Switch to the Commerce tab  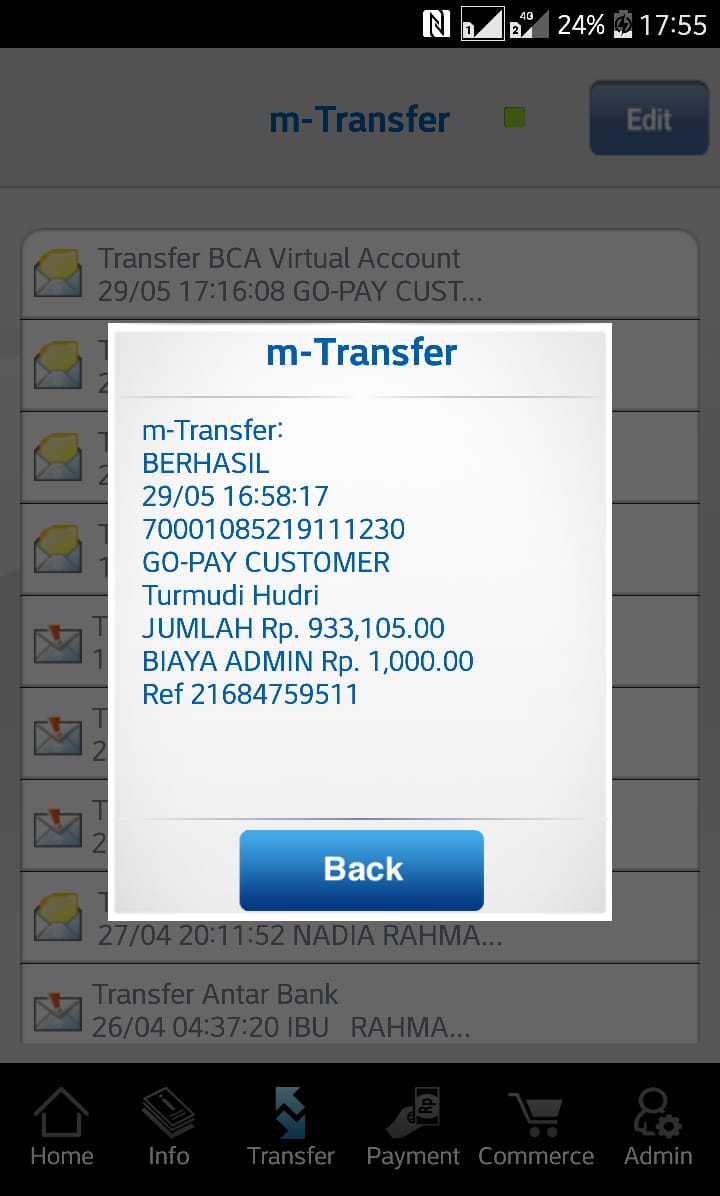pyautogui.click(x=535, y=1129)
